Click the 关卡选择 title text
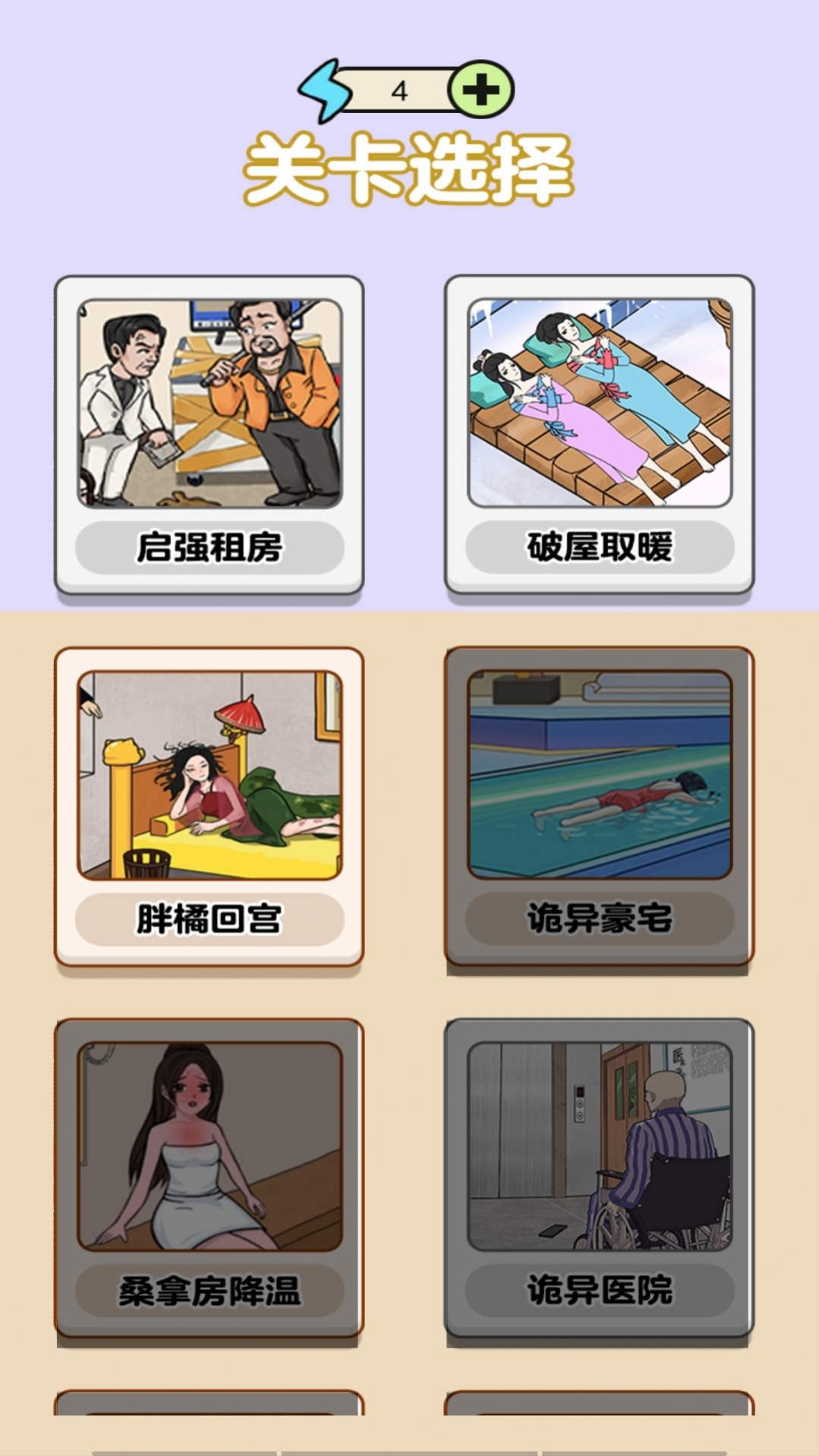The height and width of the screenshot is (1456, 819). pyautogui.click(x=411, y=166)
